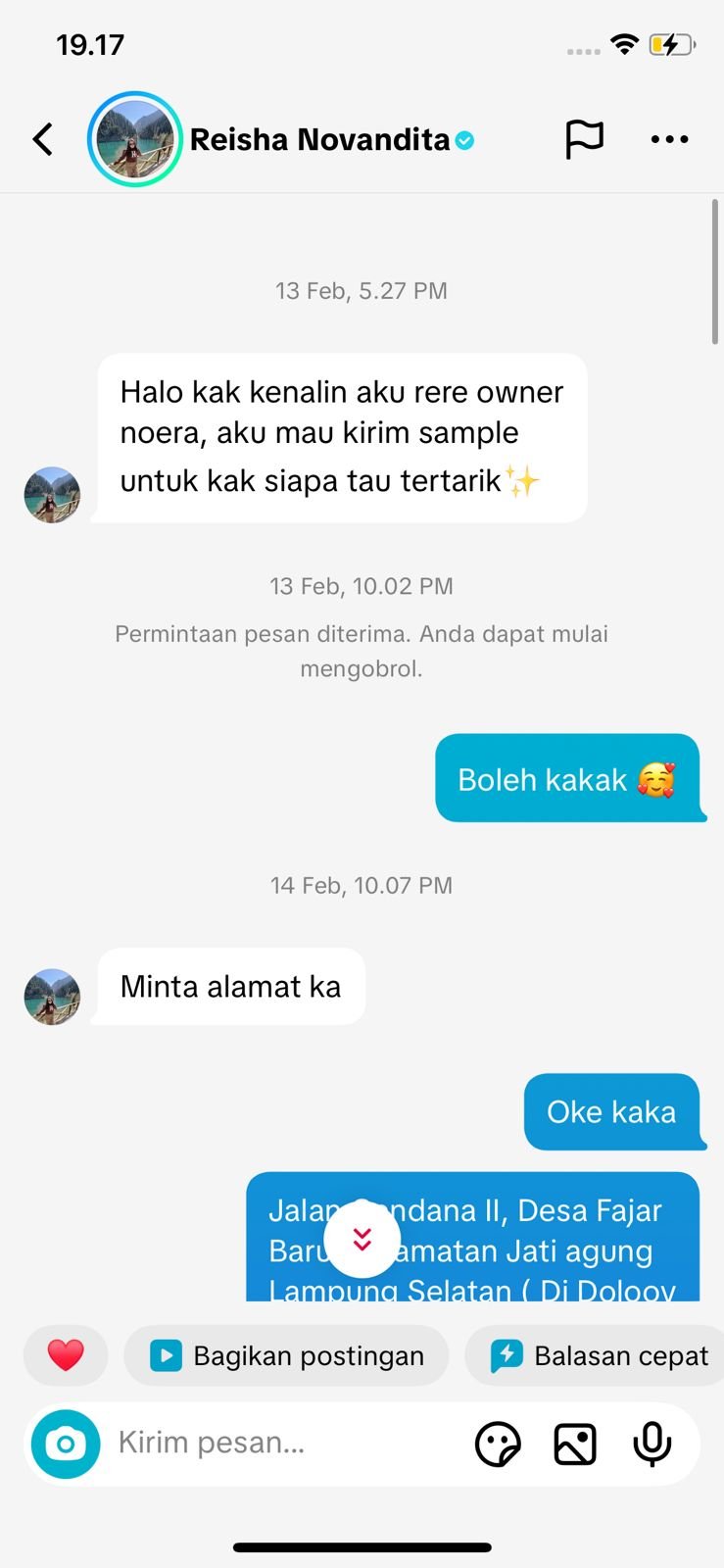
Task: Jump to the latest messages
Action: click(x=362, y=1240)
